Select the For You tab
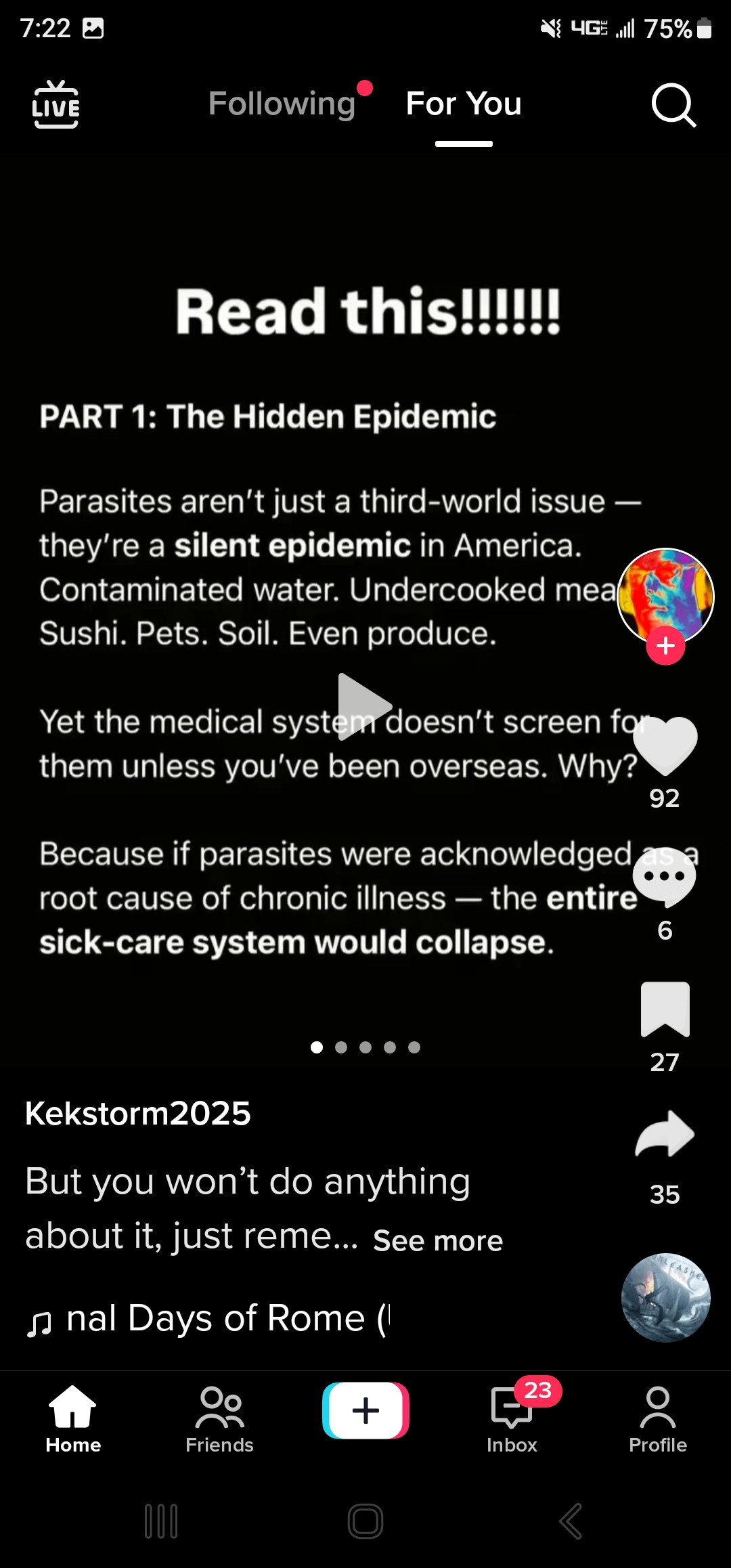This screenshot has width=731, height=1568. click(464, 104)
